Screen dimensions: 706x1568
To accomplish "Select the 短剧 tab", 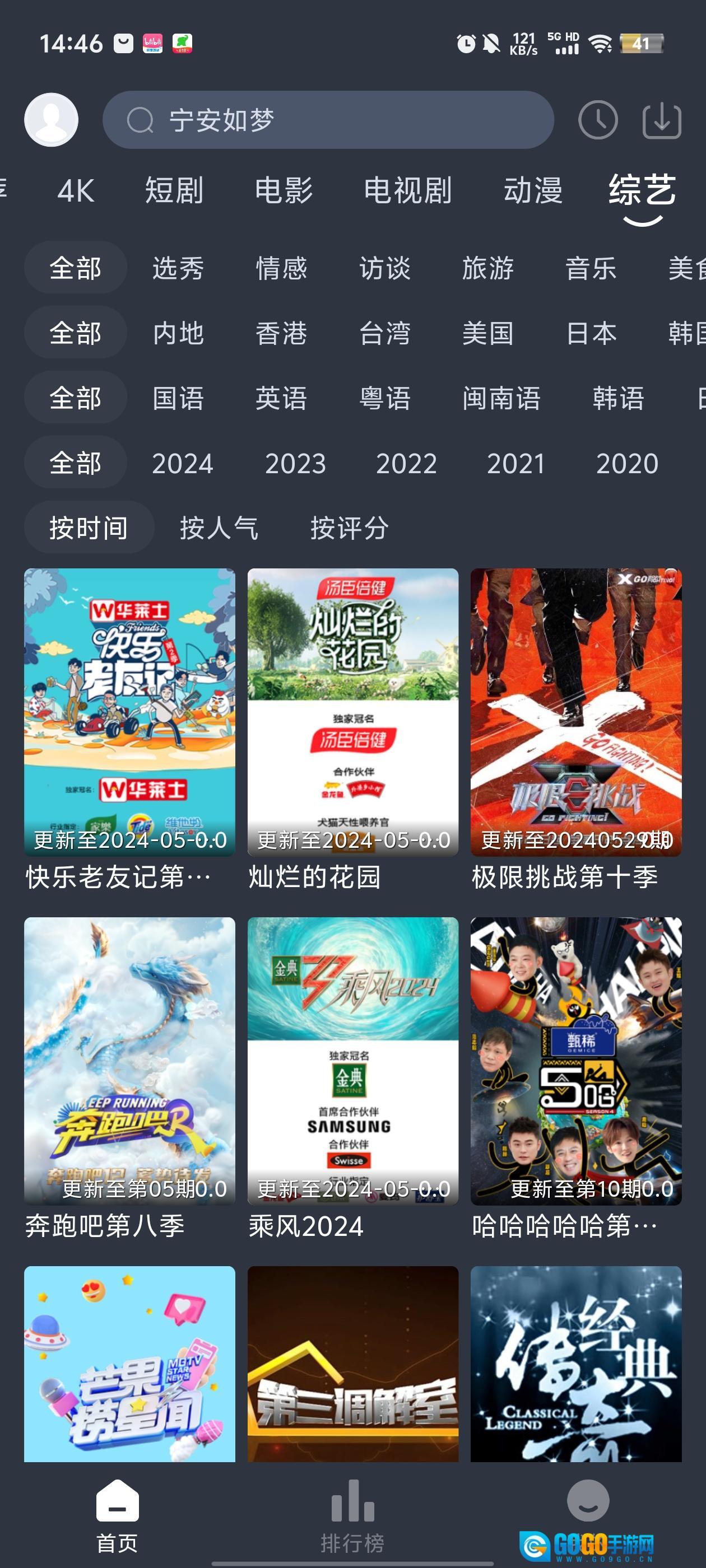I will pyautogui.click(x=174, y=190).
